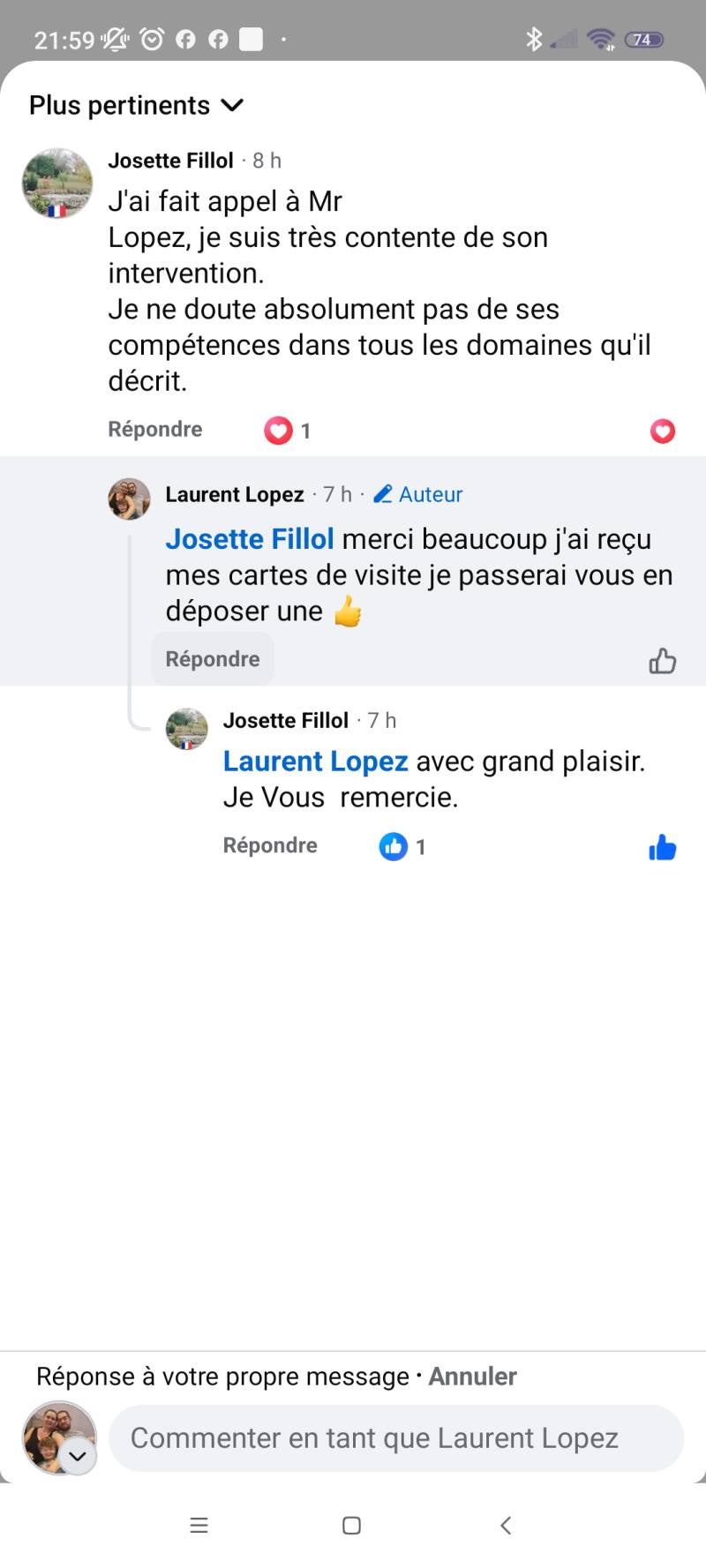Tap the heart reaction on Josette's first comment
The width and height of the screenshot is (706, 1568).
point(662,431)
